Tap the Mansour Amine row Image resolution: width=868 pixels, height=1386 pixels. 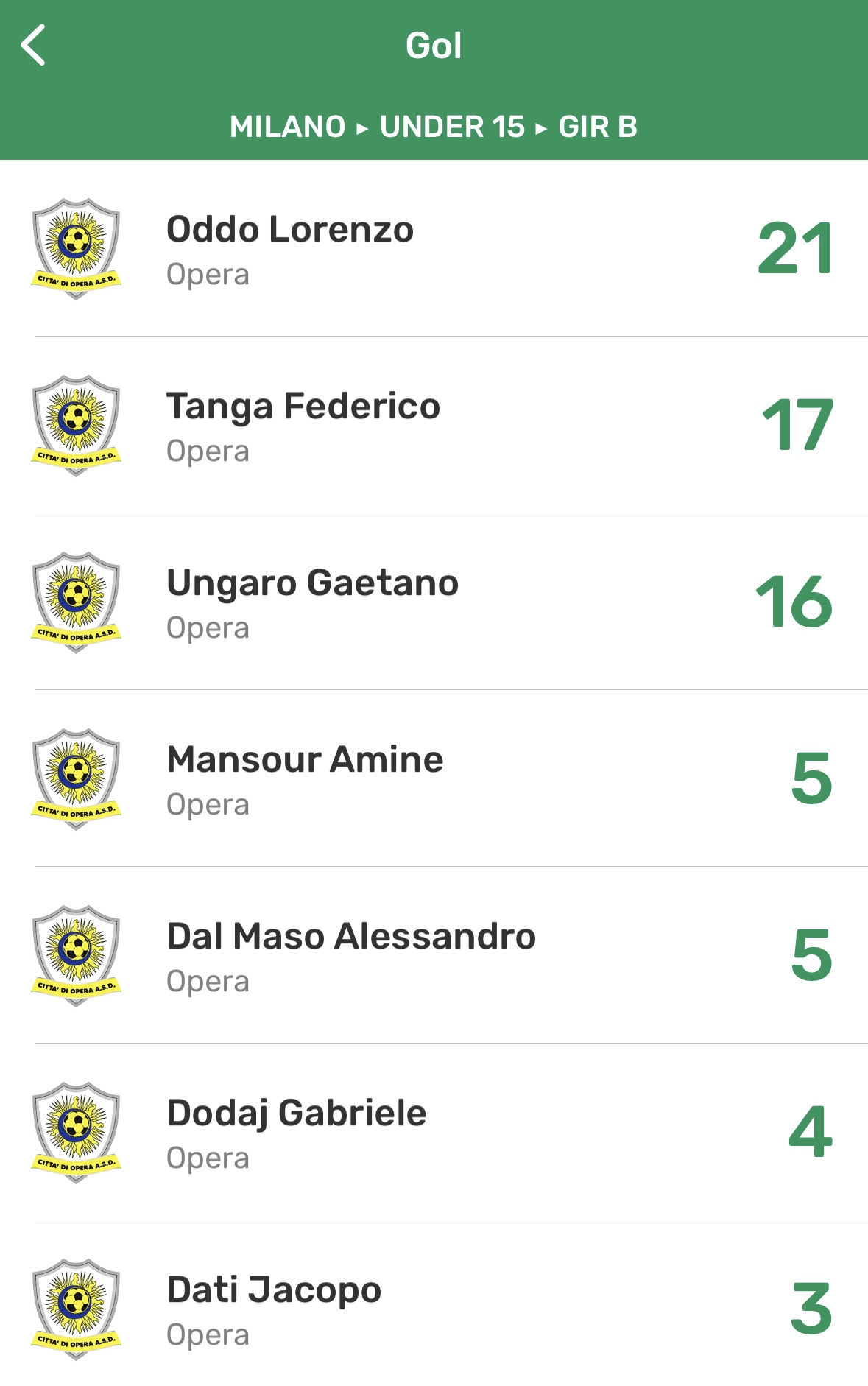(x=434, y=779)
